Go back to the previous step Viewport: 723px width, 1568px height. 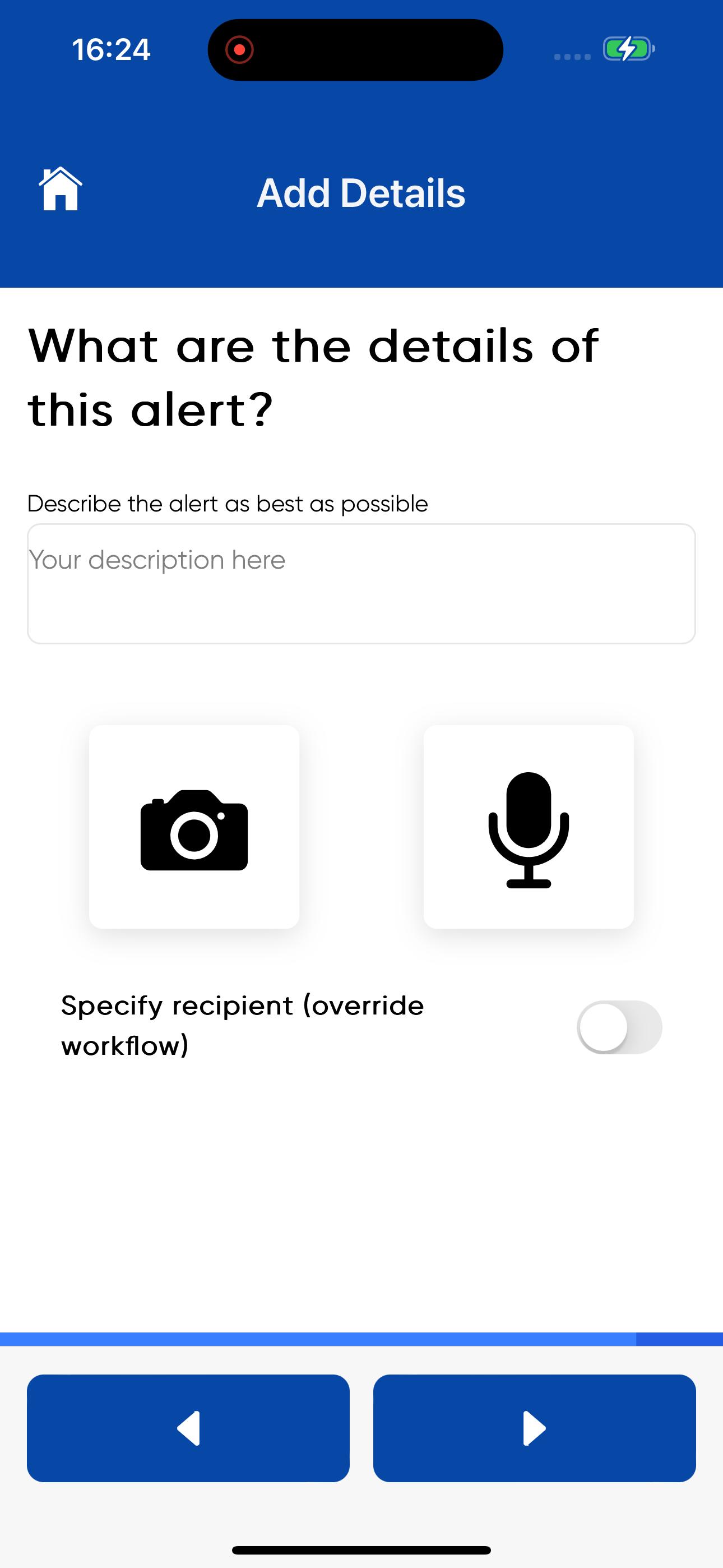tap(188, 1428)
